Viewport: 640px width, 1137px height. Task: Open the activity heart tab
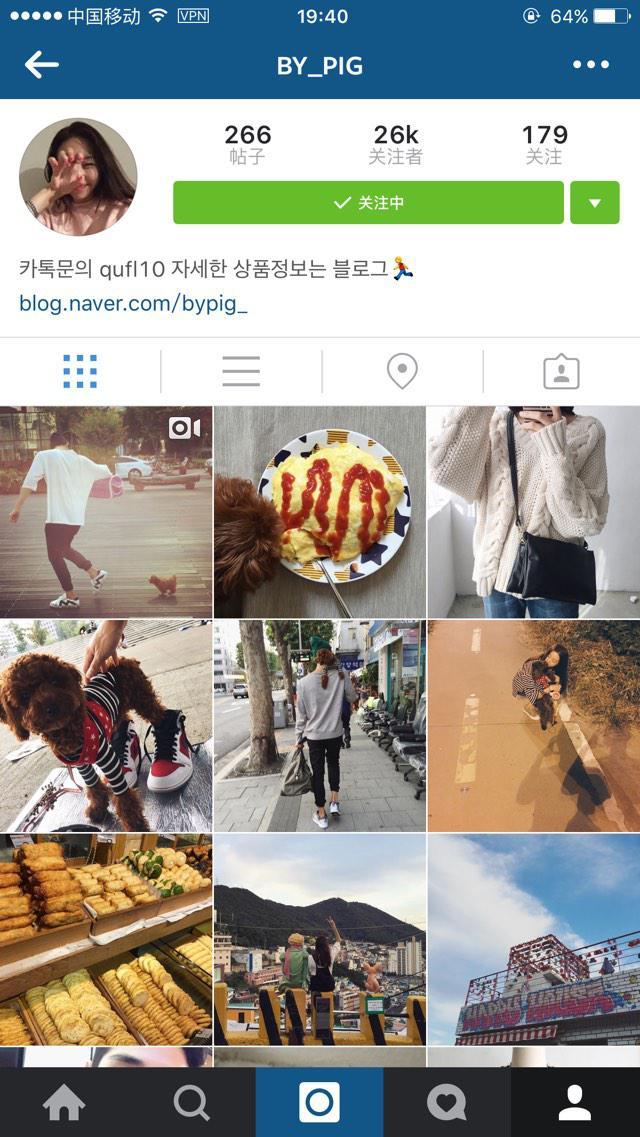(447, 1102)
